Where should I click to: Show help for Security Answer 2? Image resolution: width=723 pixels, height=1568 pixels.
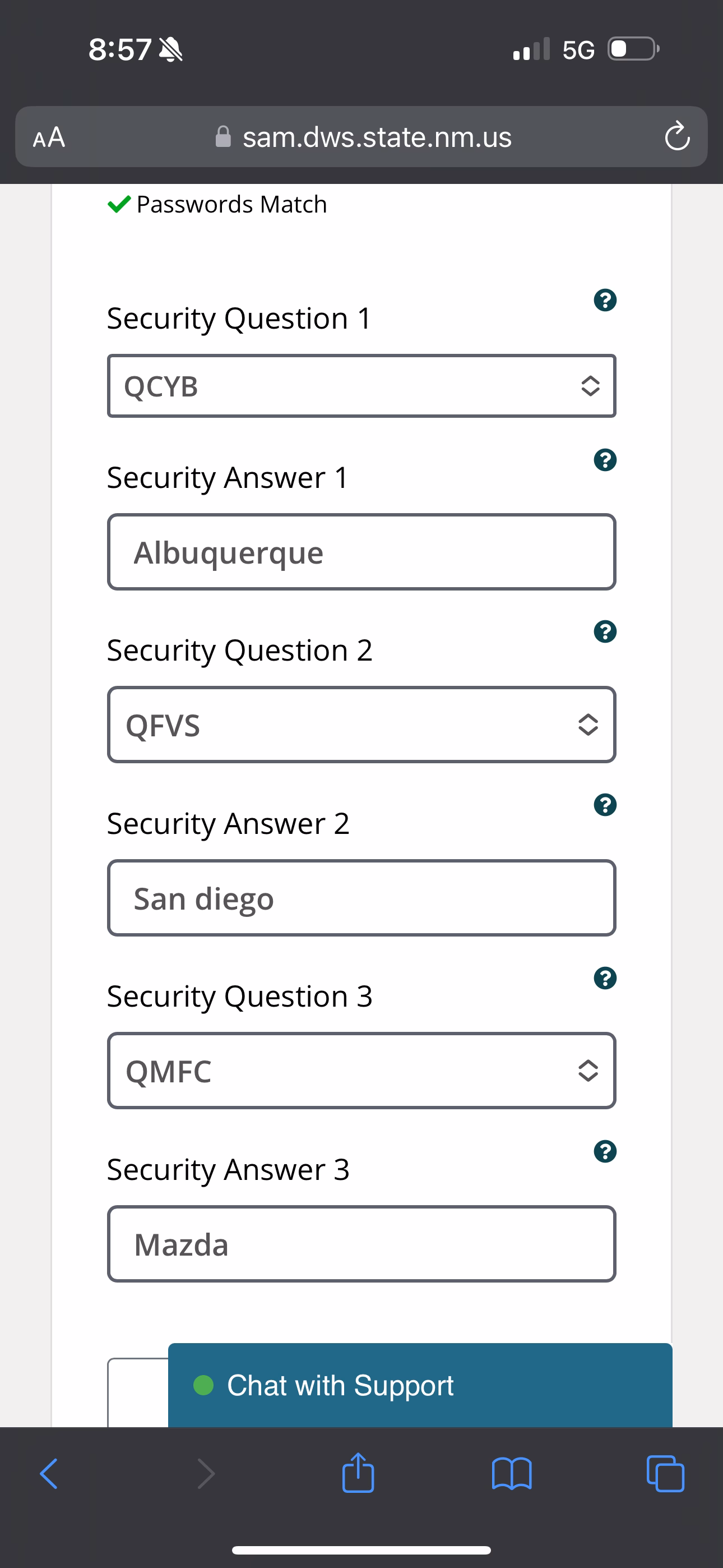(x=605, y=805)
